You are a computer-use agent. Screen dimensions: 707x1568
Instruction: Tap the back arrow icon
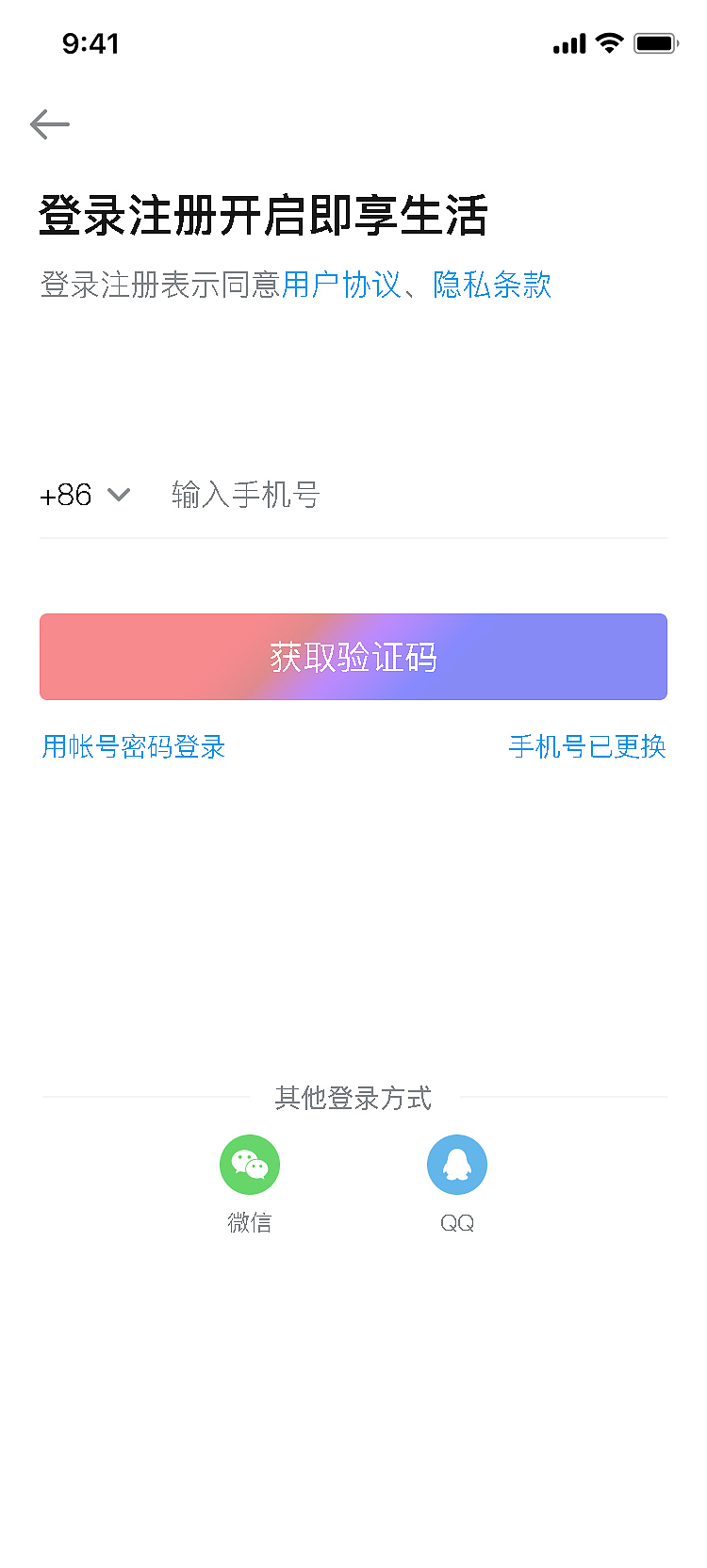(x=49, y=123)
